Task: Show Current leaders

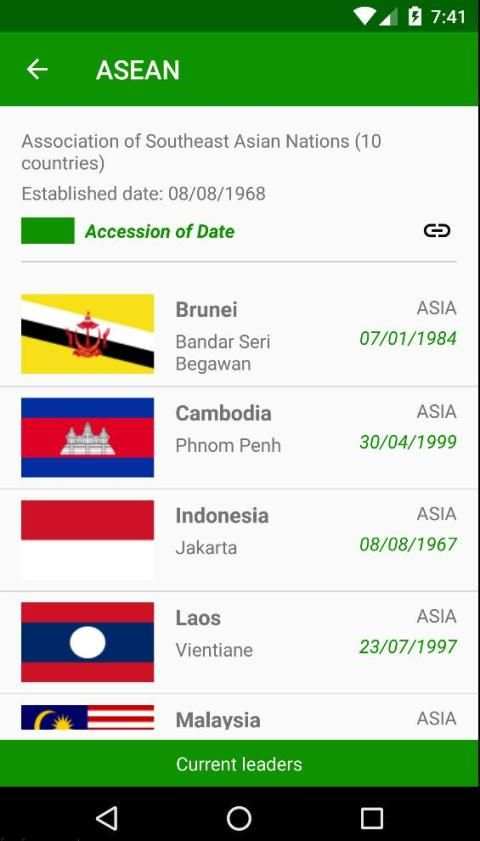Action: tap(239, 764)
